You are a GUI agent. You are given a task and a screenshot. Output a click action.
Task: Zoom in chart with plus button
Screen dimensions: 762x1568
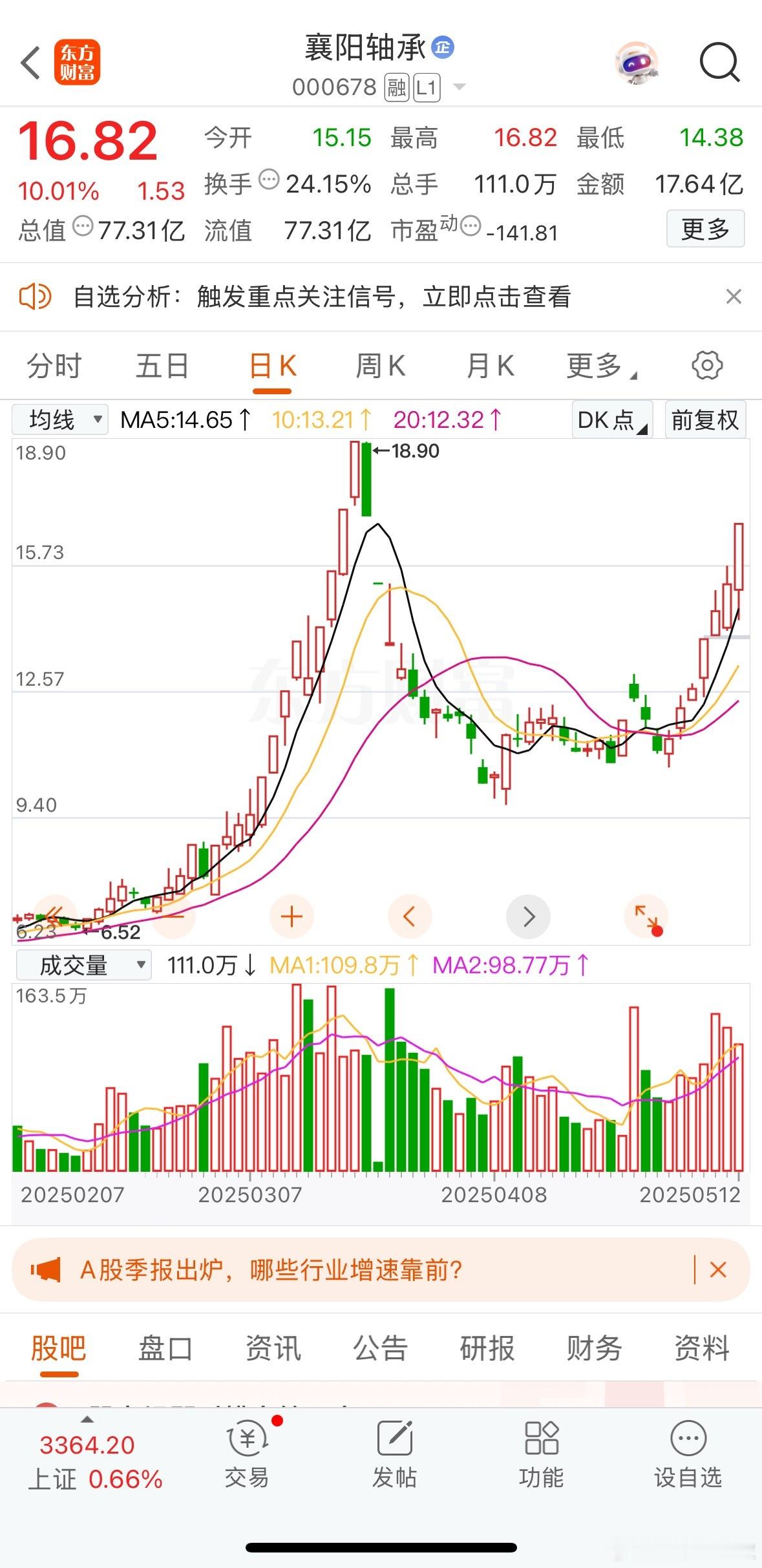click(x=291, y=916)
